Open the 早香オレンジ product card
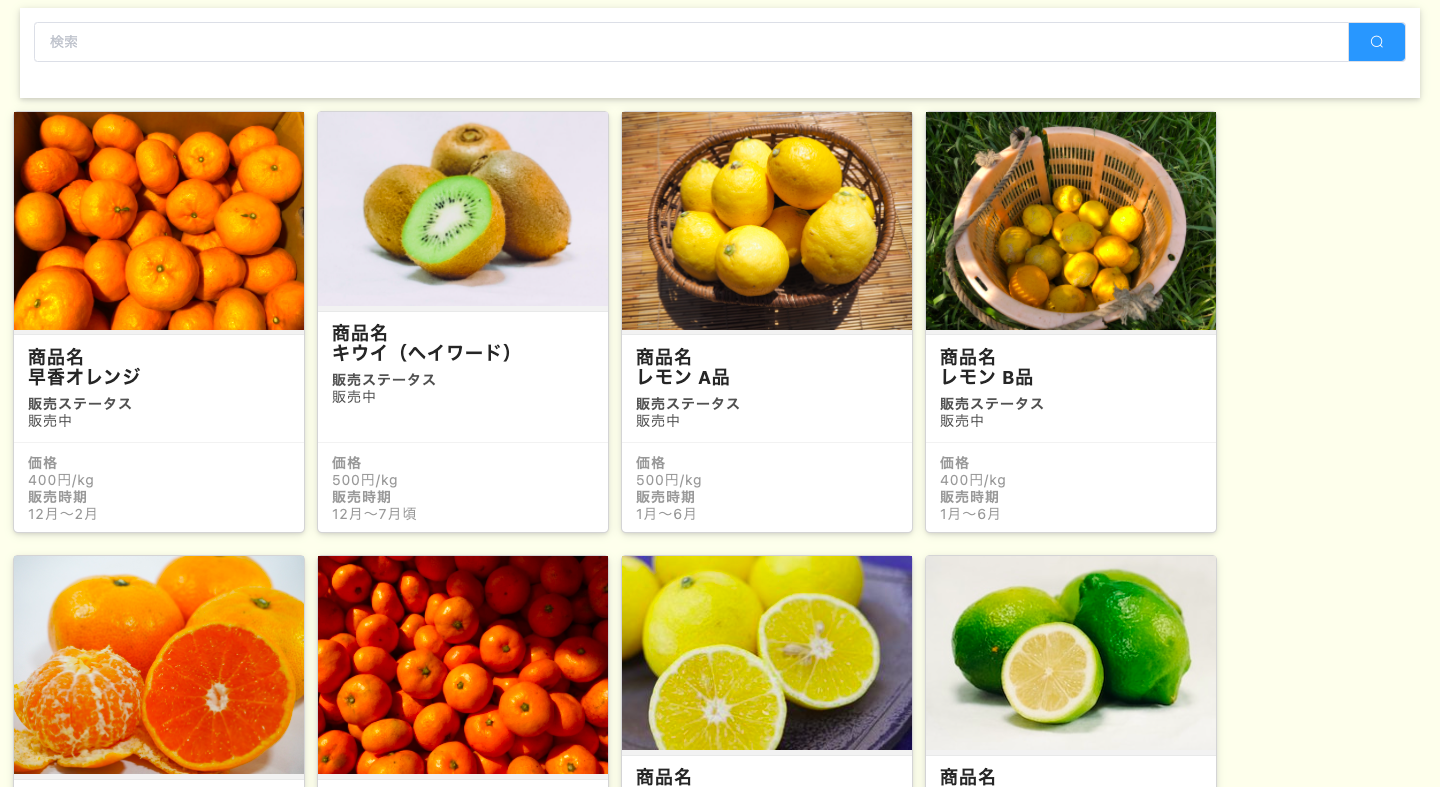The image size is (1440, 787). coord(159,321)
